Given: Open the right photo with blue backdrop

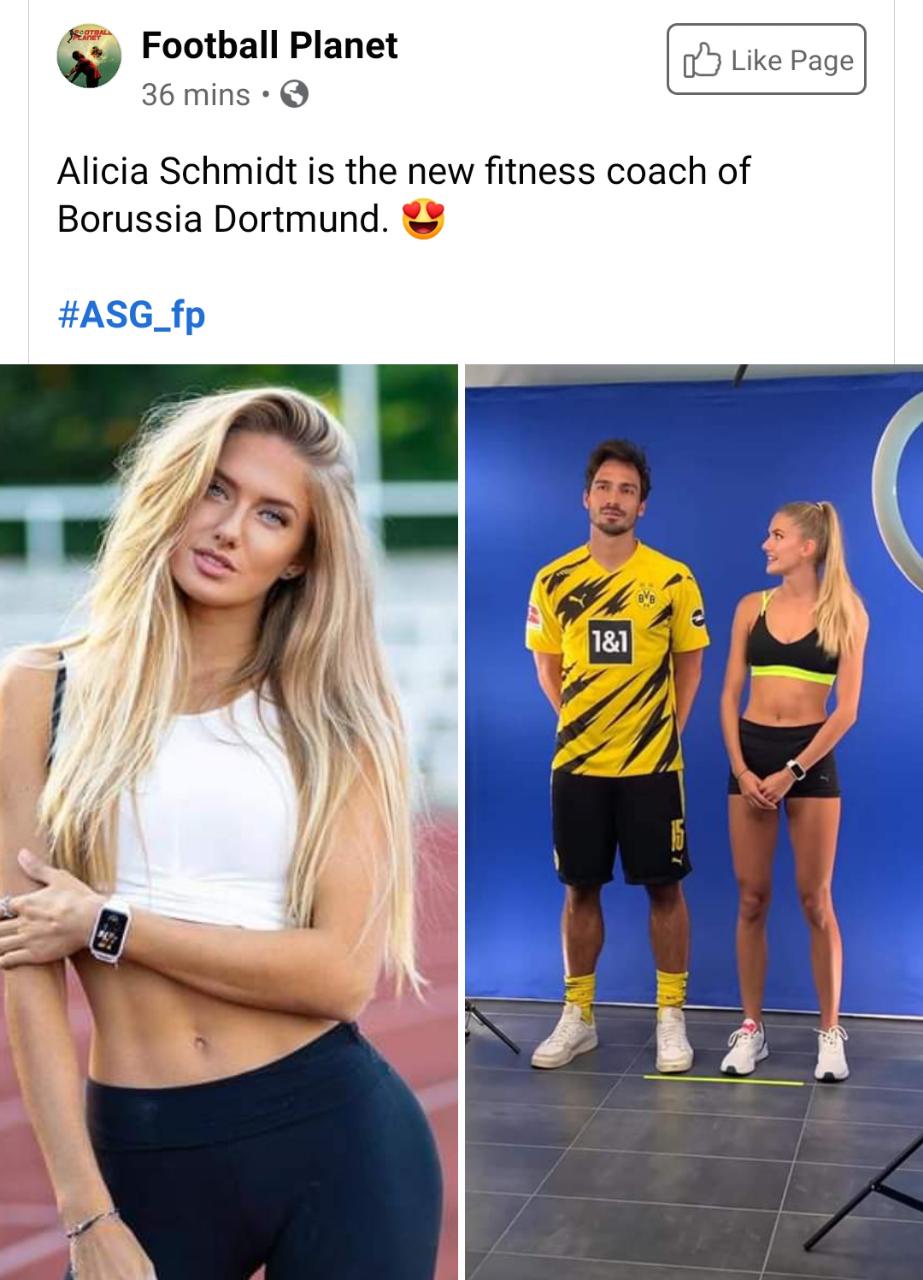Looking at the screenshot, I should pyautogui.click(x=694, y=820).
